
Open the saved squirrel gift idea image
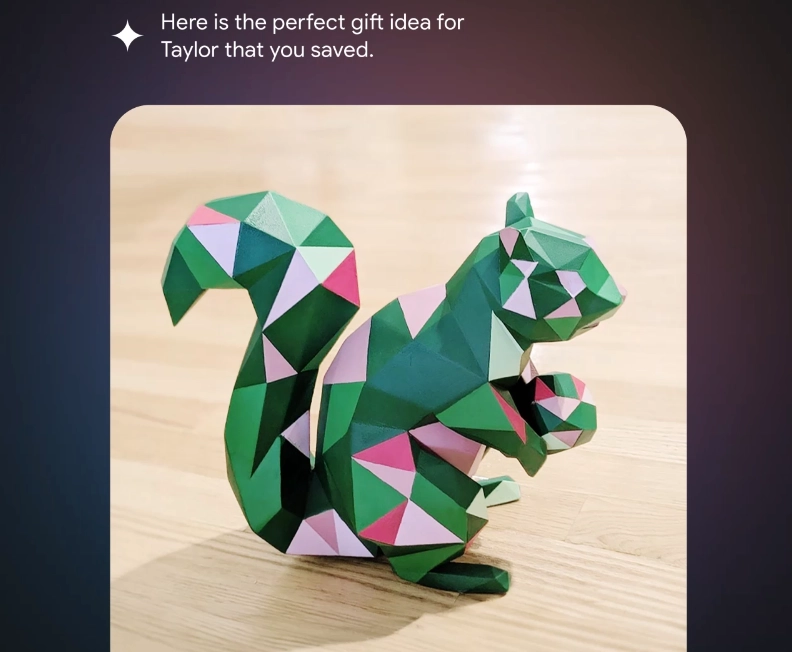tap(398, 380)
